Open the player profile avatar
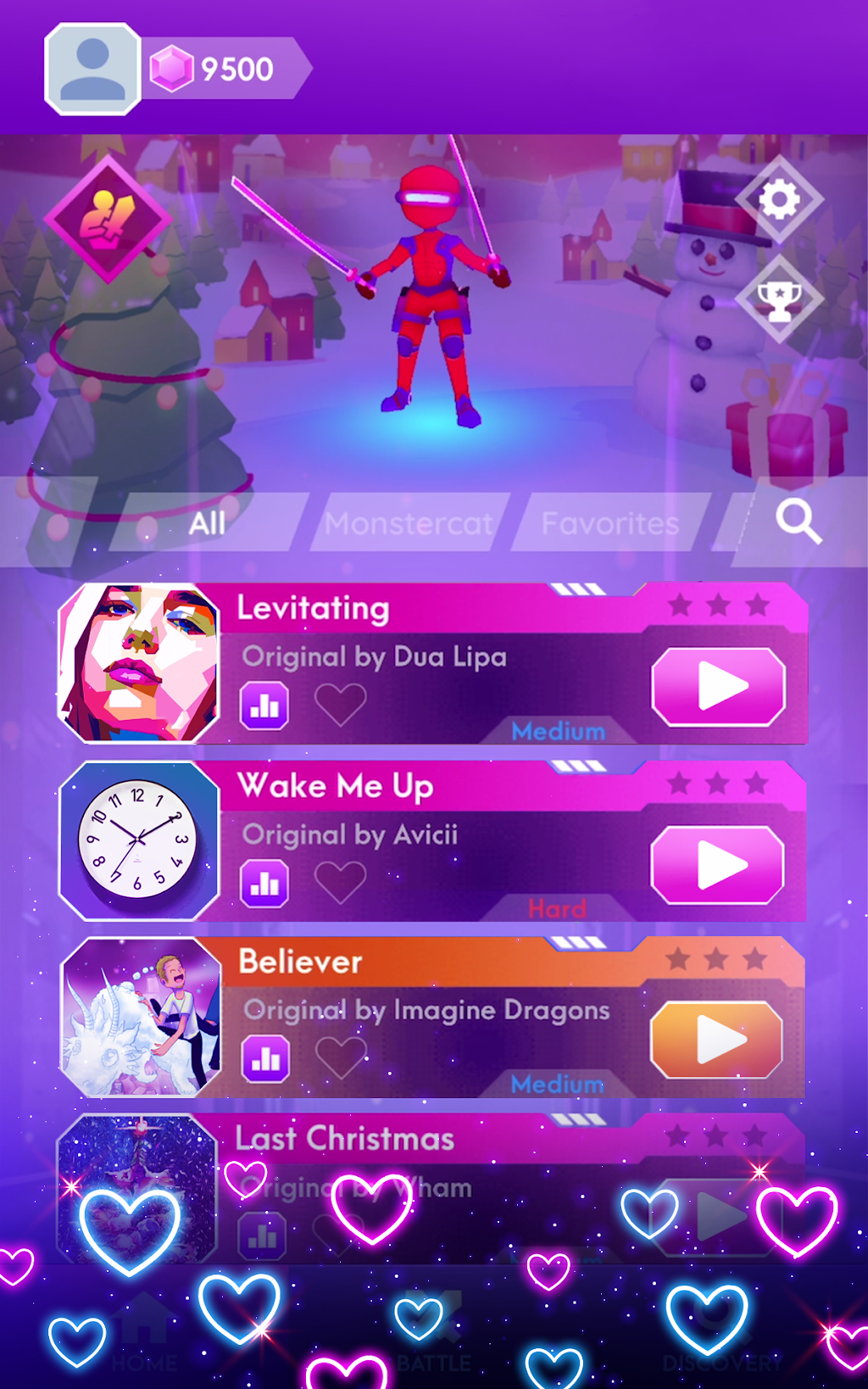 tap(92, 70)
